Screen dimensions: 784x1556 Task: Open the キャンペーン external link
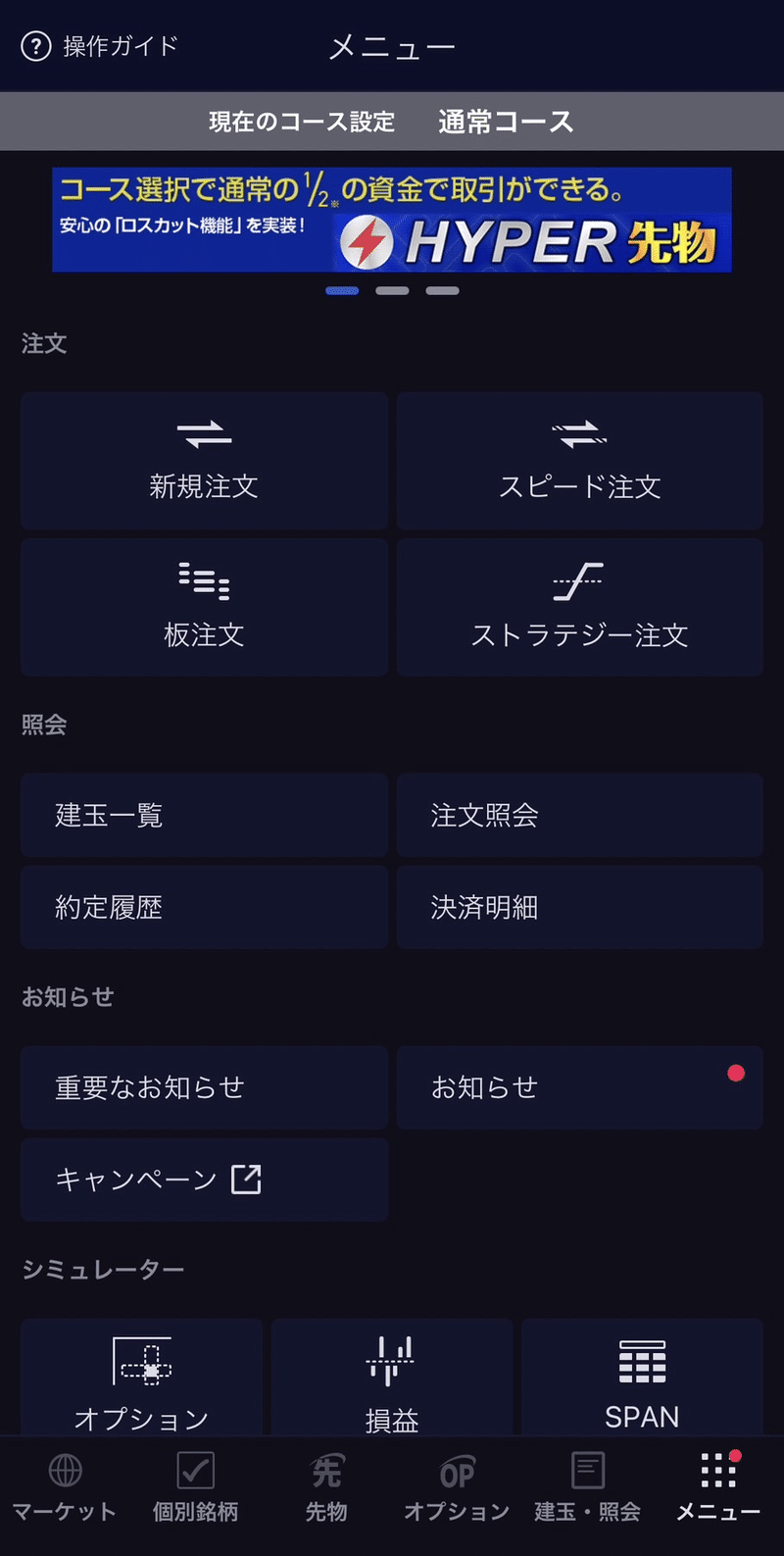204,1180
